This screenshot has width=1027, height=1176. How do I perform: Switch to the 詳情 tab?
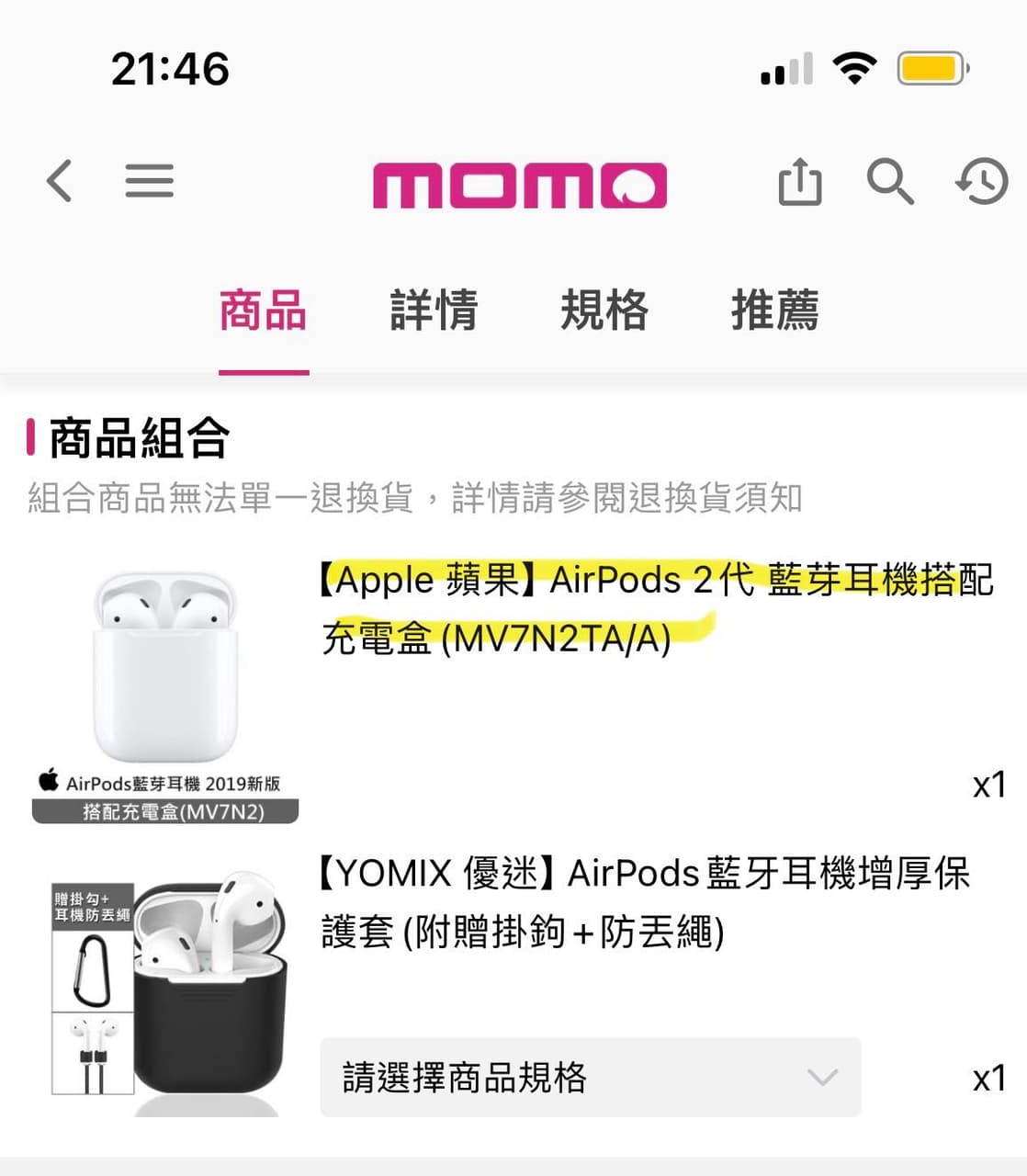434,312
